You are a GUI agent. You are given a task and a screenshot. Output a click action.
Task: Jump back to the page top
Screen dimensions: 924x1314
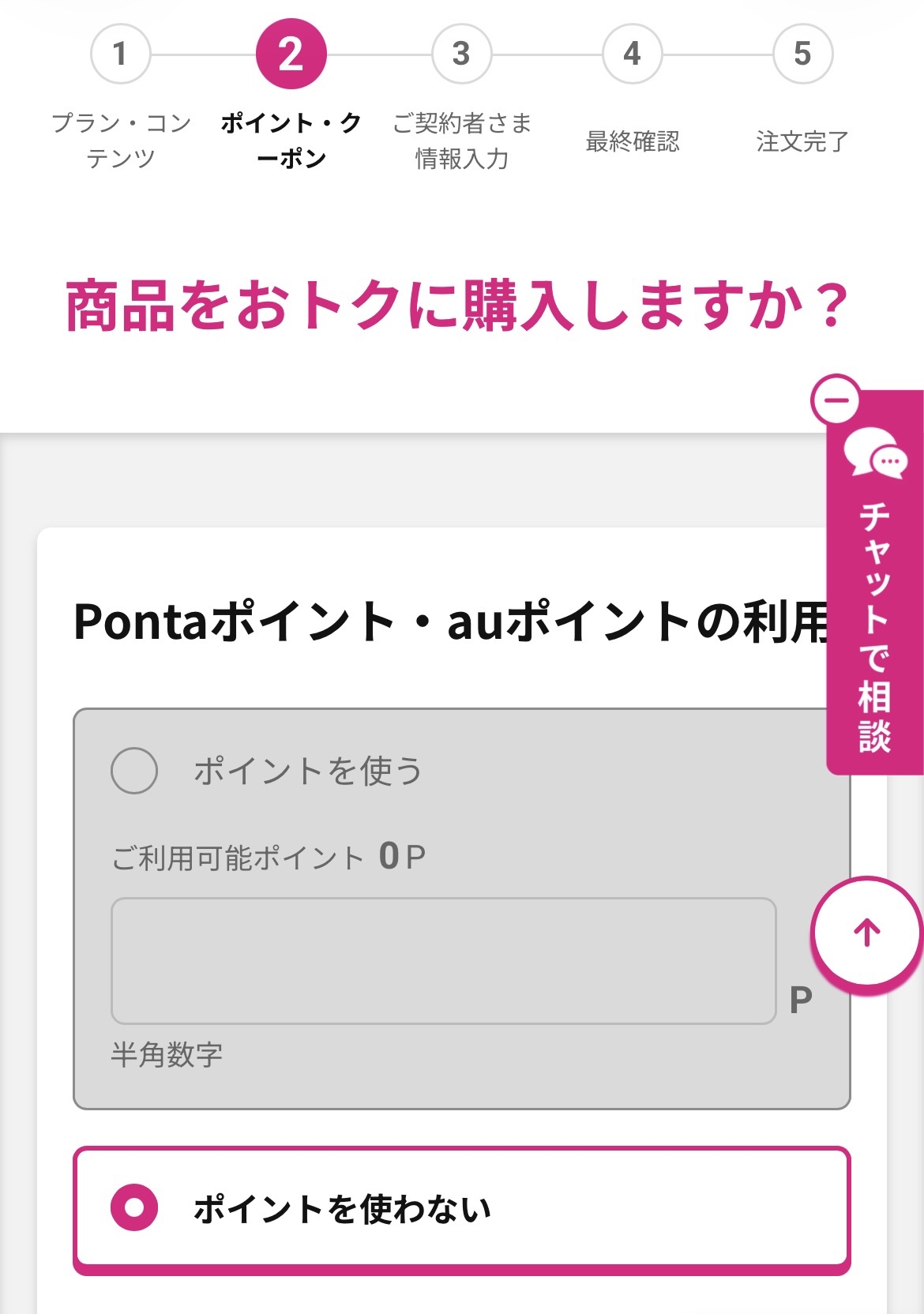(866, 933)
